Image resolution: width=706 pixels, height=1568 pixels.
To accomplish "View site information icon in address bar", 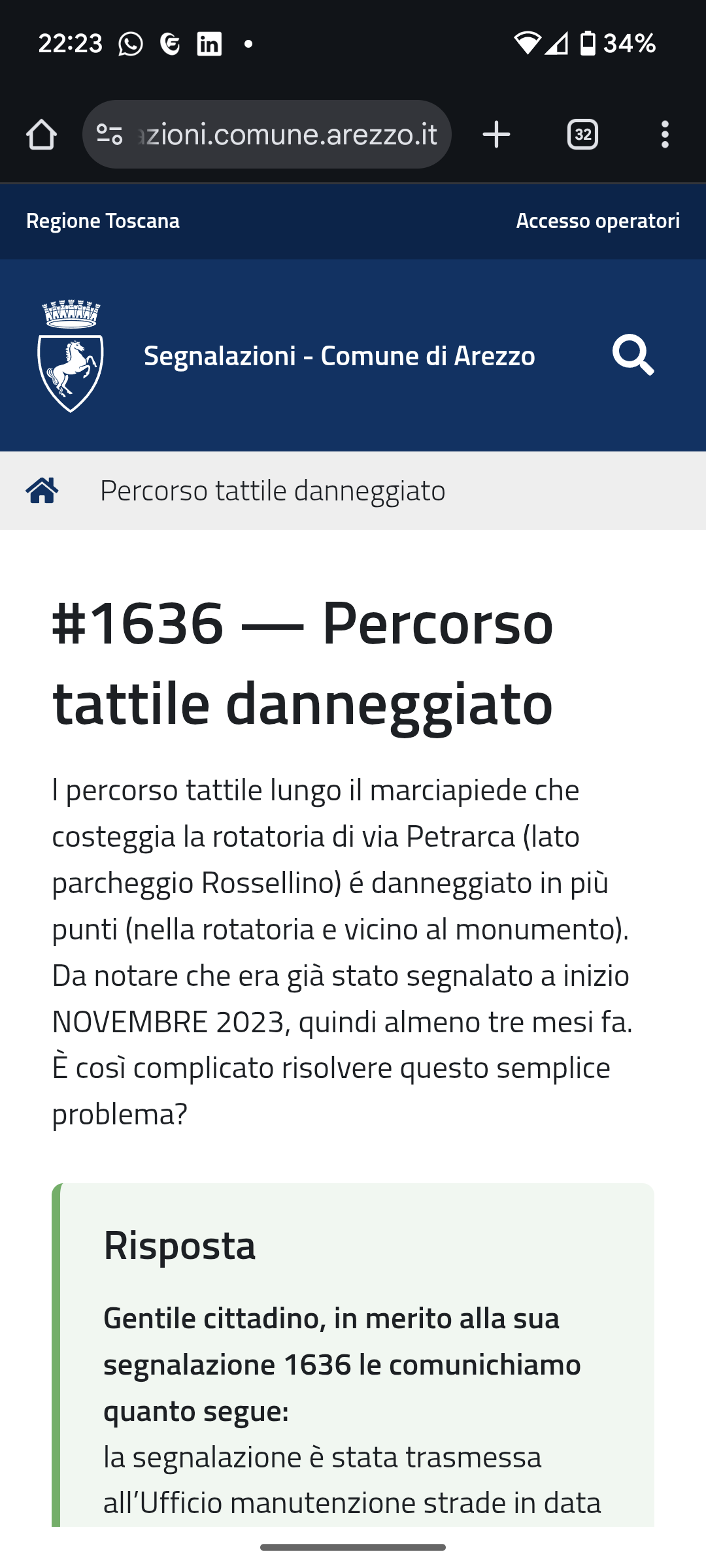I will [109, 135].
